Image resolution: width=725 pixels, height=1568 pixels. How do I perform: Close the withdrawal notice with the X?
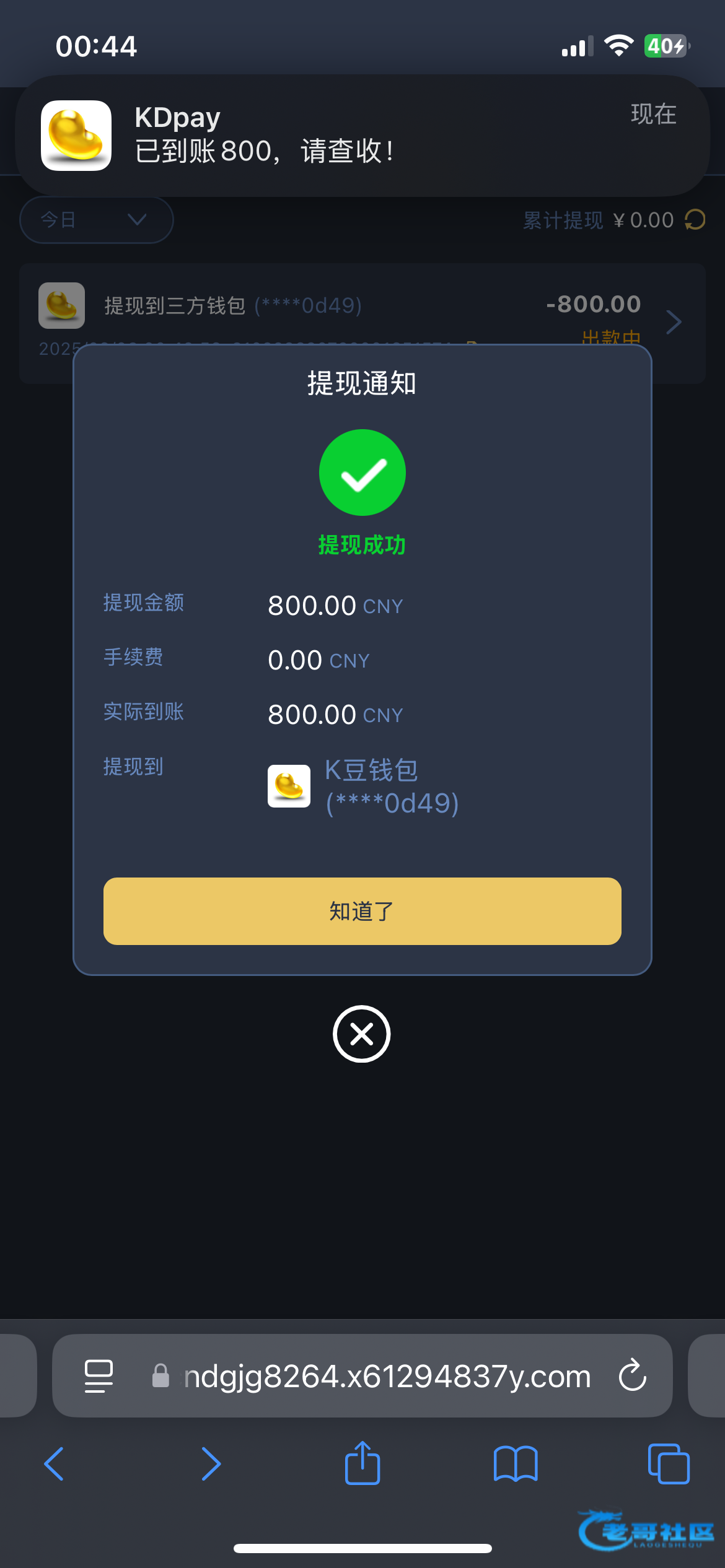click(362, 1034)
